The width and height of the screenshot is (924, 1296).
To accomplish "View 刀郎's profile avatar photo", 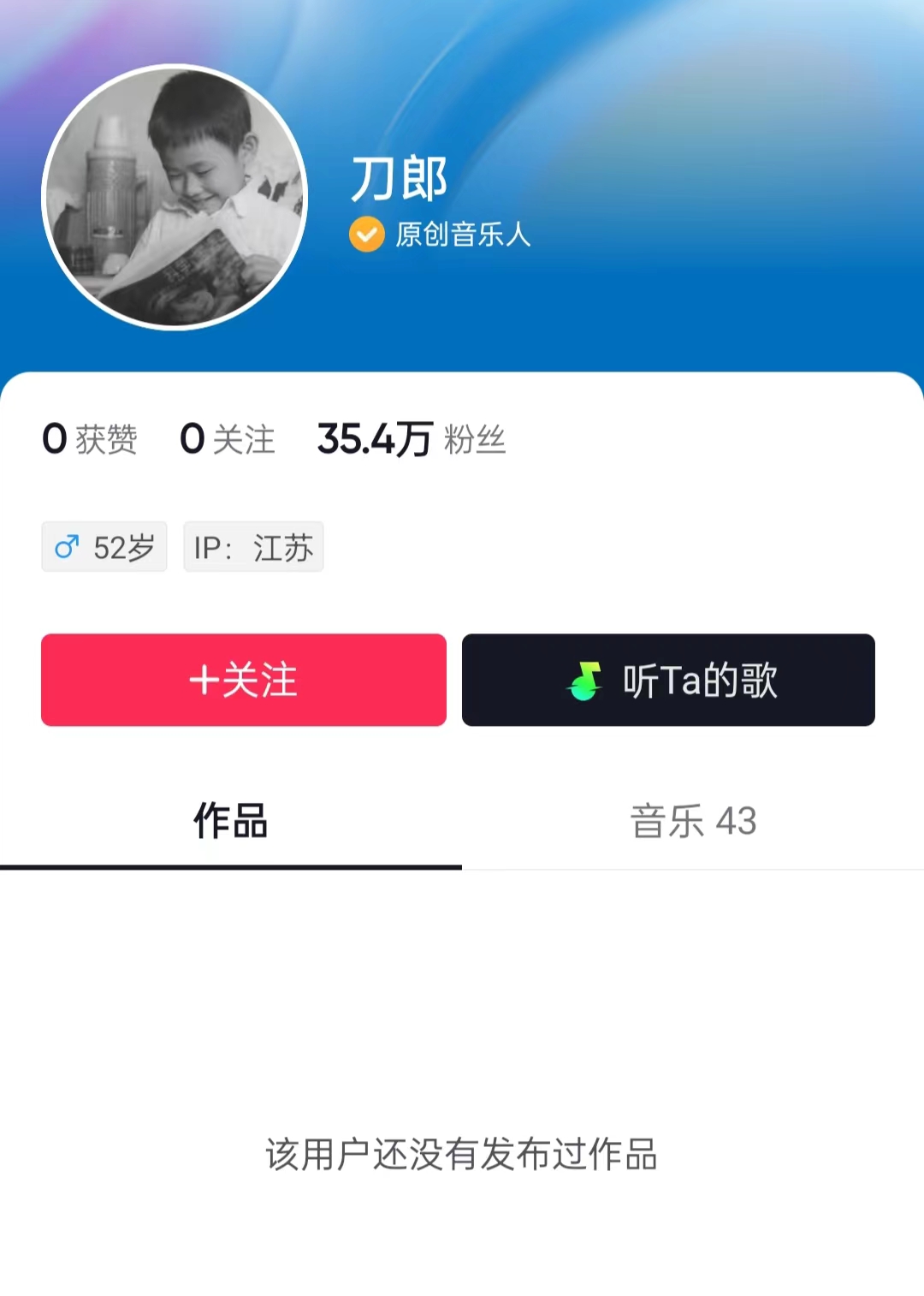I will [175, 197].
